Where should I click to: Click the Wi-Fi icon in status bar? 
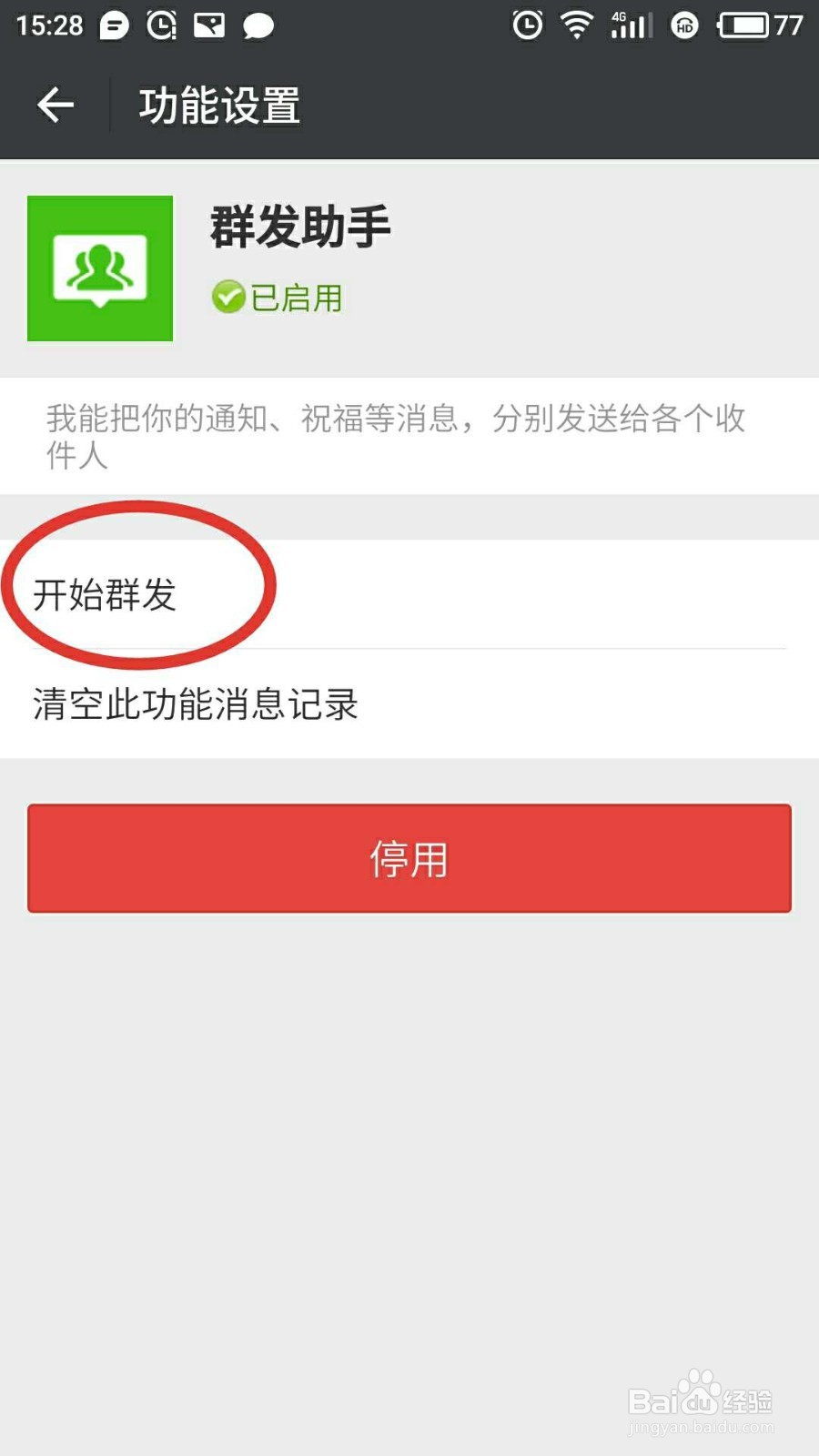pyautogui.click(x=576, y=25)
